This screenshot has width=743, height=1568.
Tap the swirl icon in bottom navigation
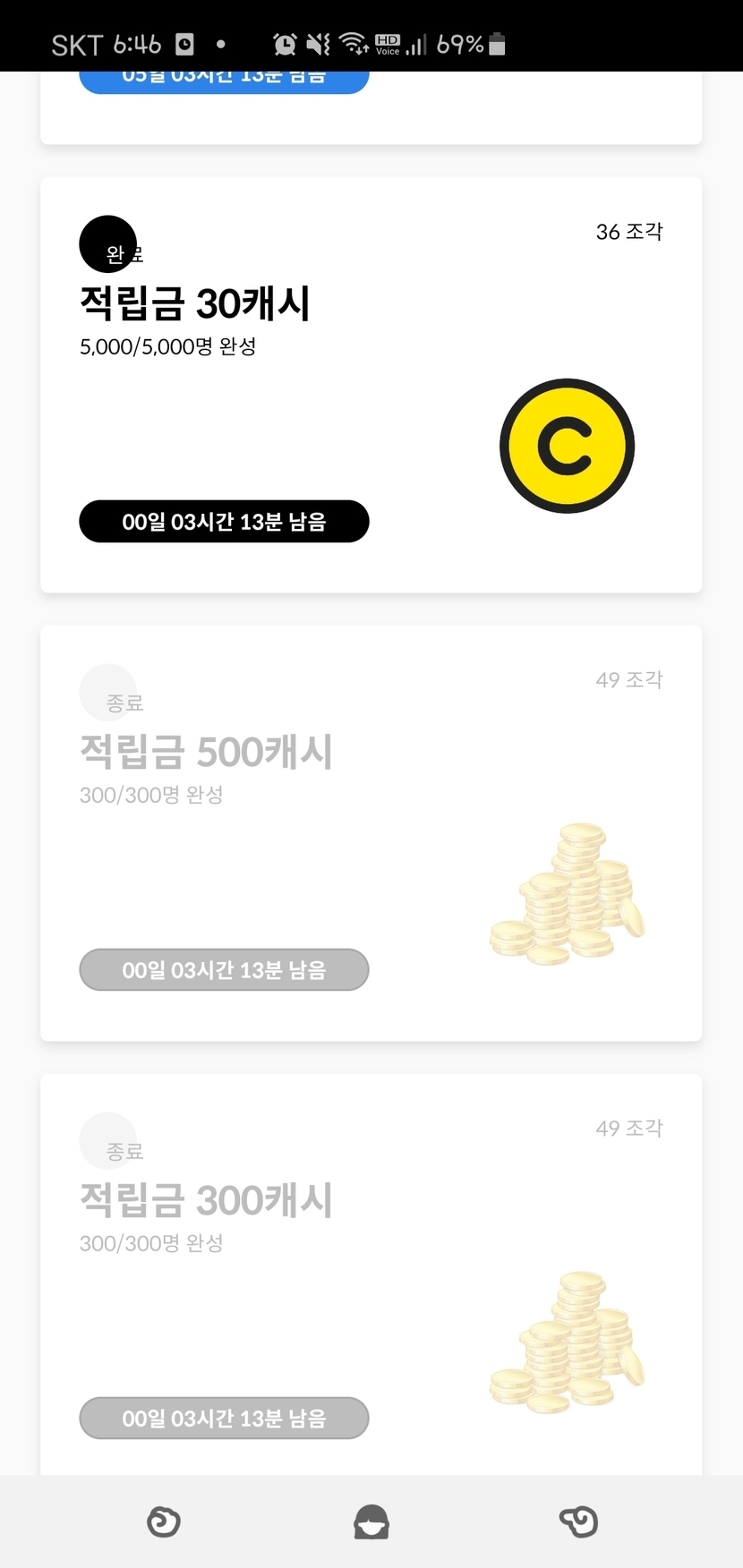pos(164,1521)
